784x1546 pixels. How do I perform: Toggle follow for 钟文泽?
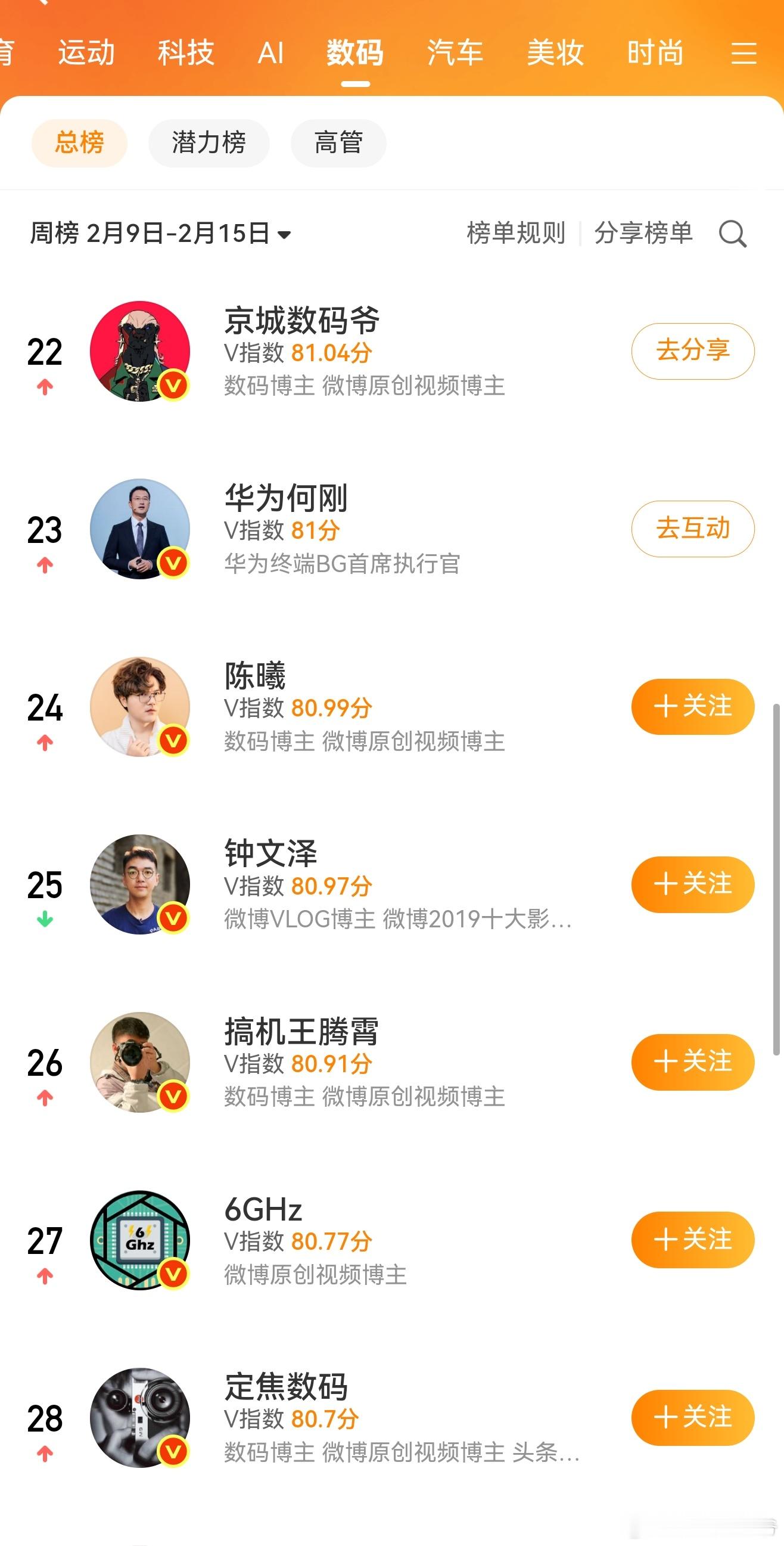(x=692, y=884)
